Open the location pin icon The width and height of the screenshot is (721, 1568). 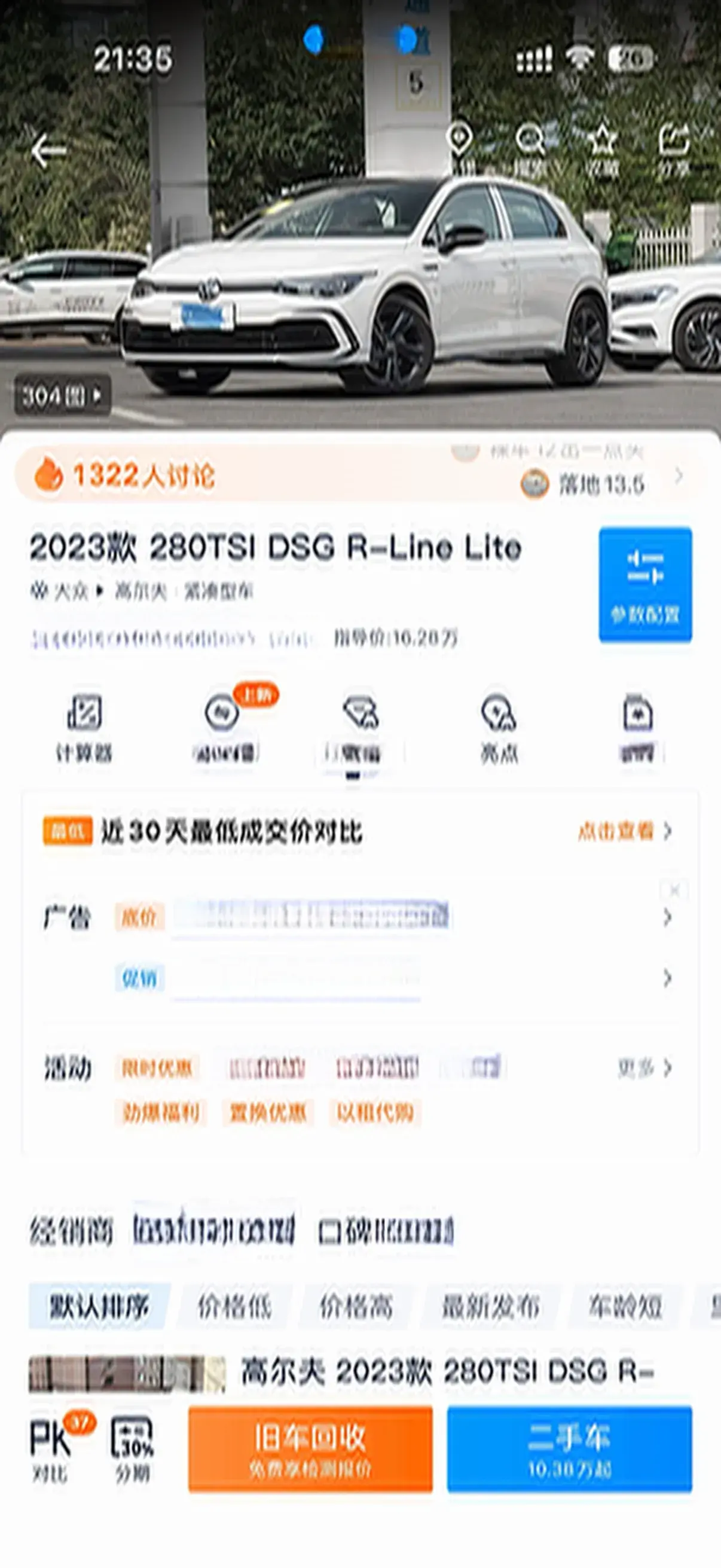460,146
